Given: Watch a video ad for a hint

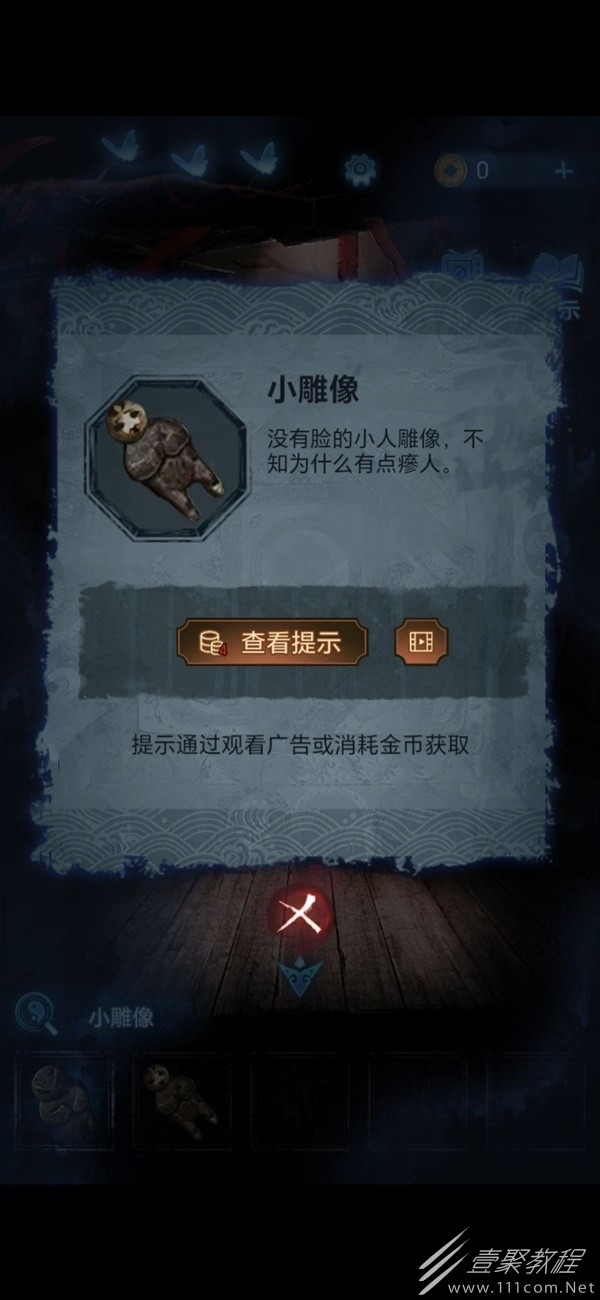Looking at the screenshot, I should click(x=421, y=641).
